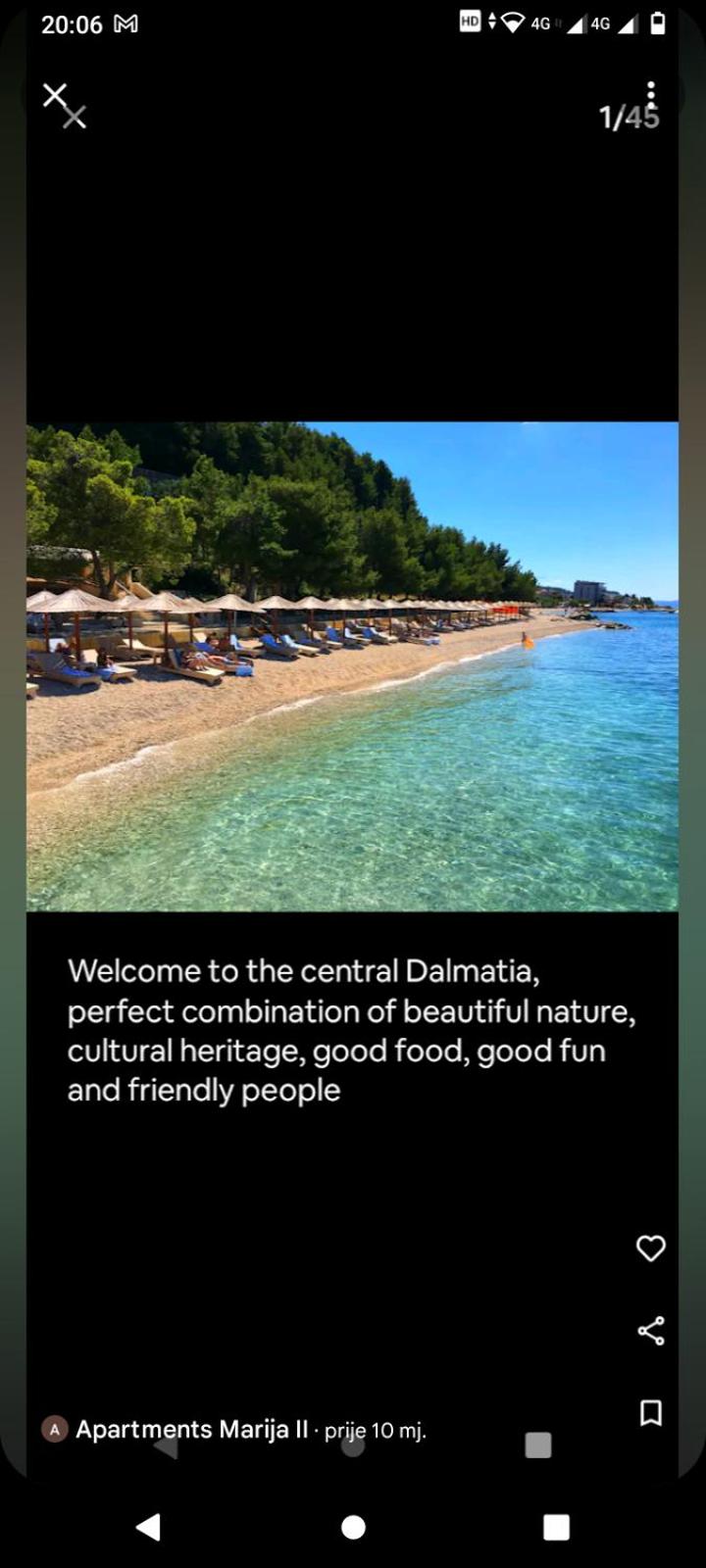Share this photo
Screen dimensions: 706x1568
pos(650,1330)
